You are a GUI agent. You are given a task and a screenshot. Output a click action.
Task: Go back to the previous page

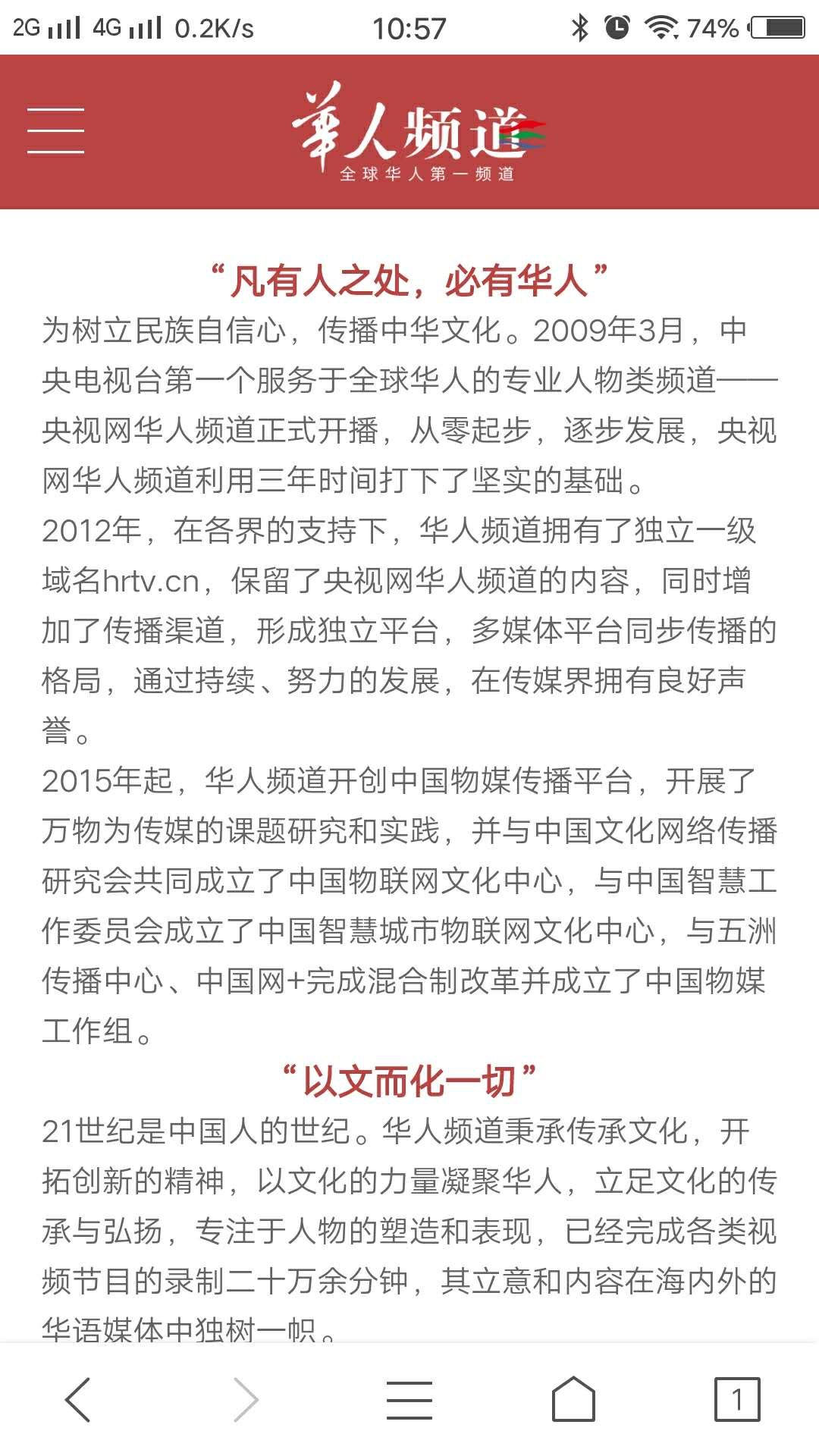(78, 1399)
